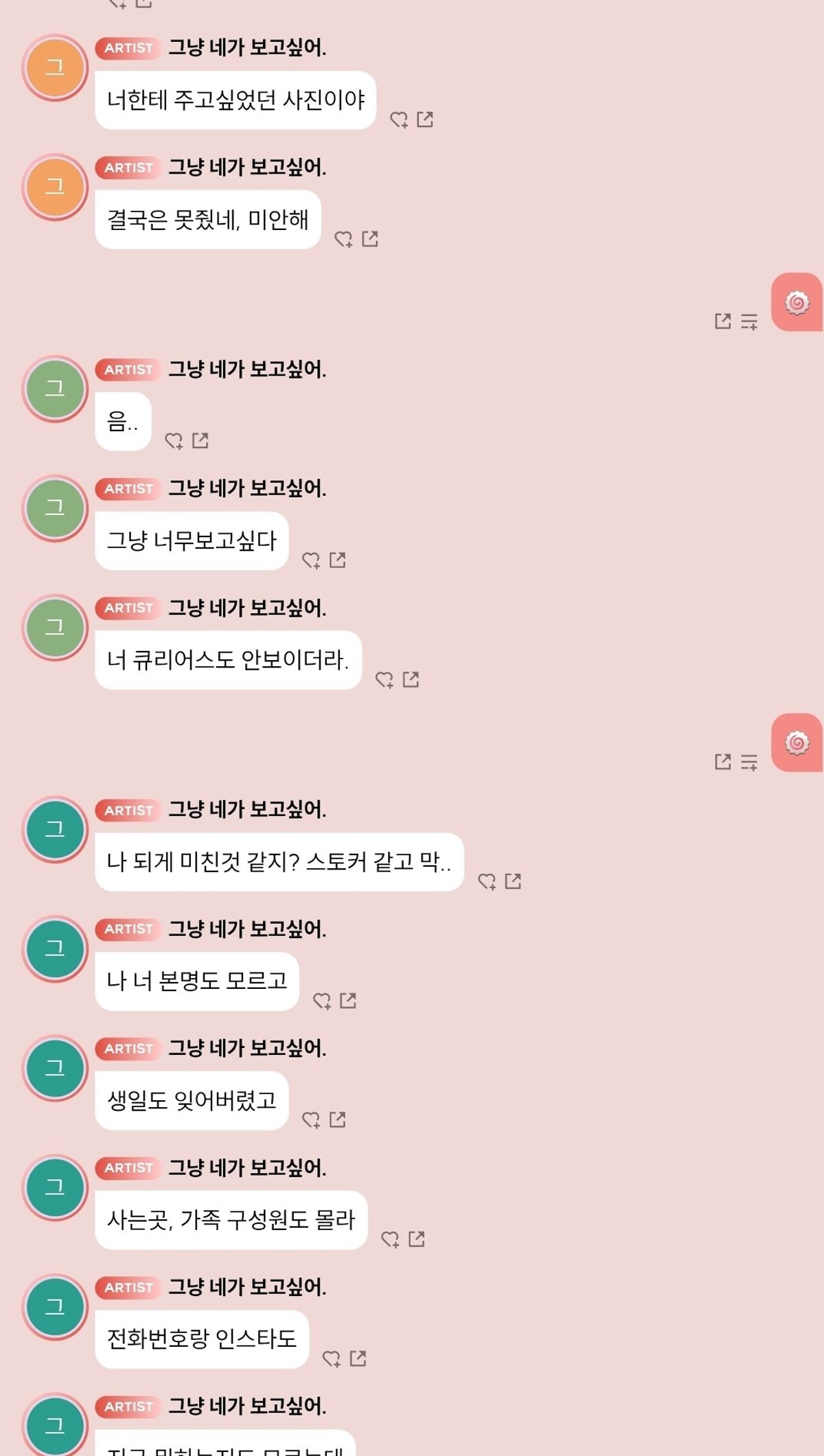Like the message '전화번호랑 인스타도'
The image size is (824, 1456).
[332, 1358]
